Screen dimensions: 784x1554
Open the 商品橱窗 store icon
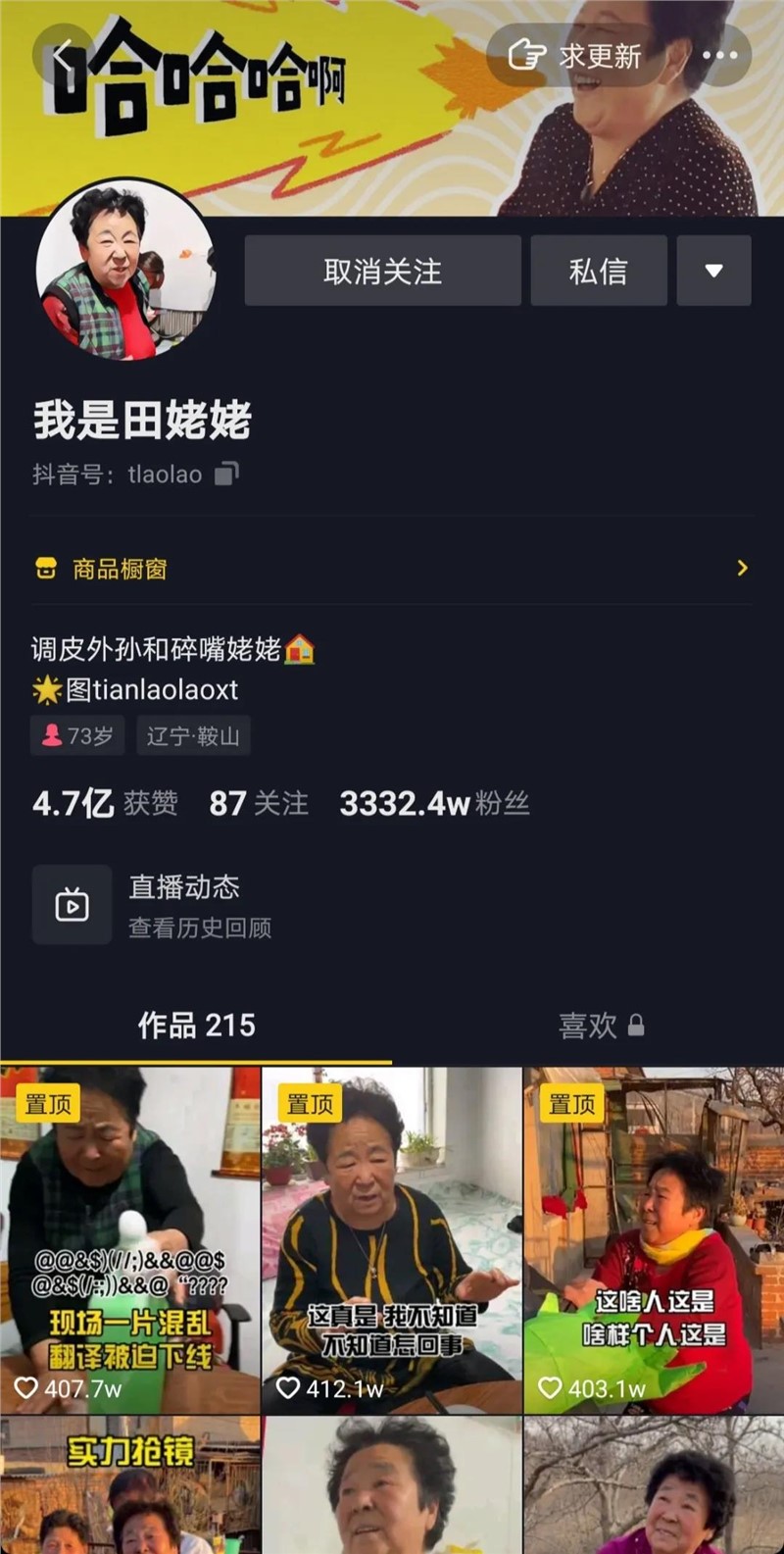pyautogui.click(x=43, y=569)
